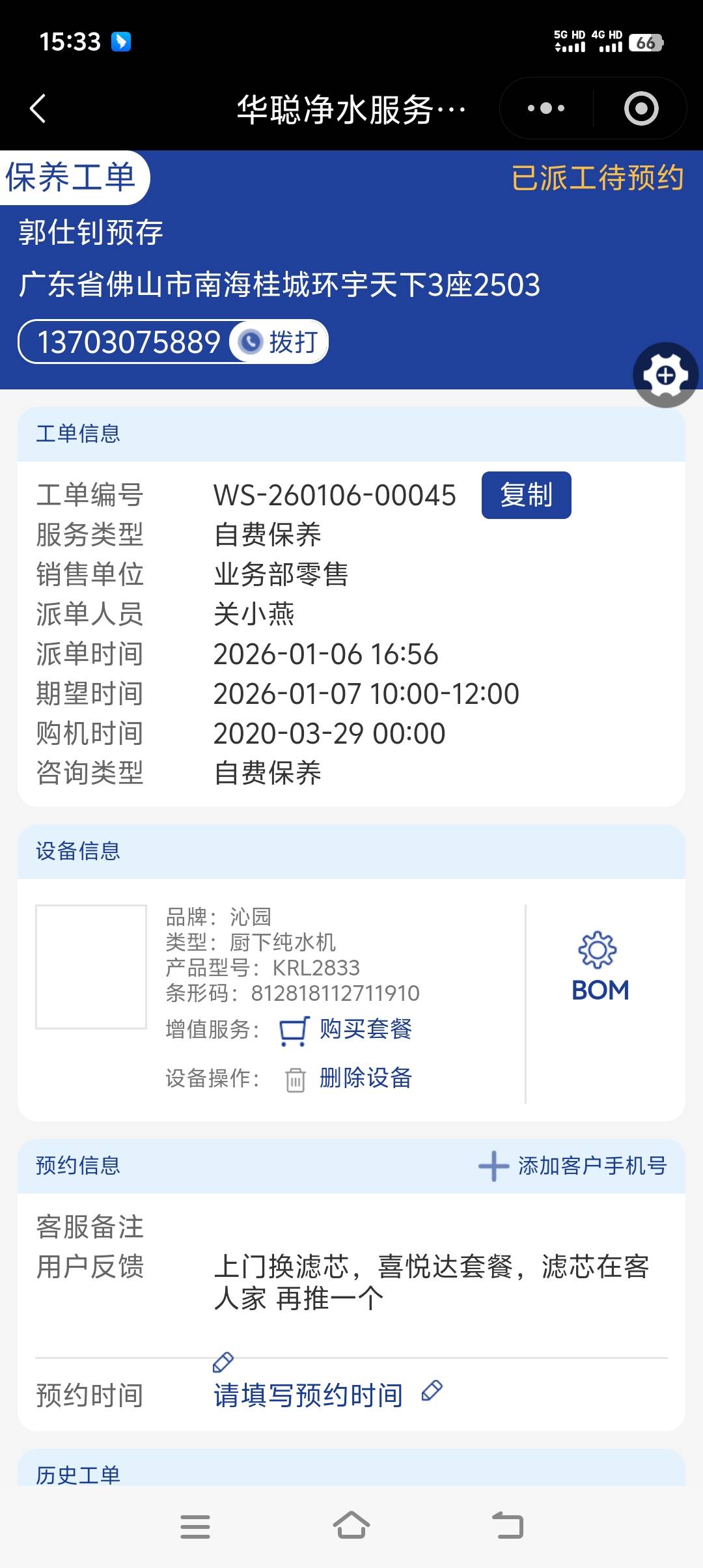Copy work order number with 复制

(526, 495)
